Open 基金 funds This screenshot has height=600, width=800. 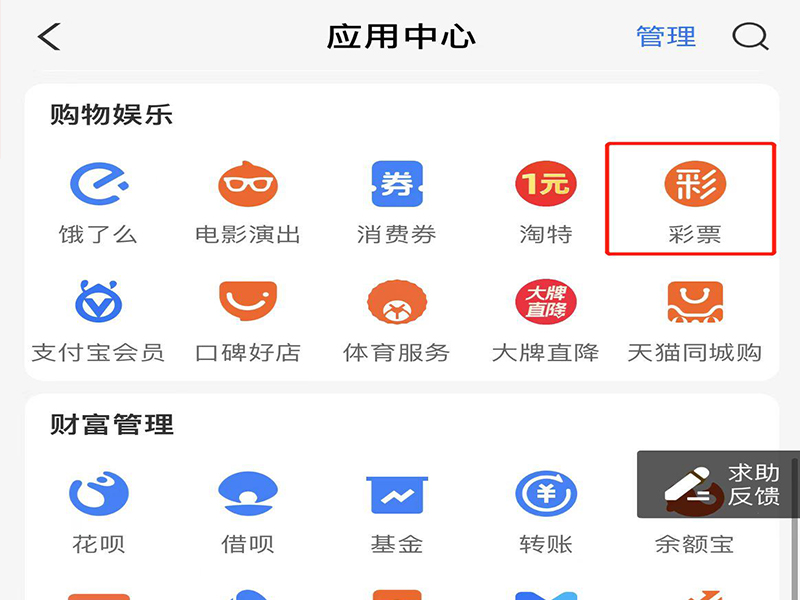tap(397, 512)
